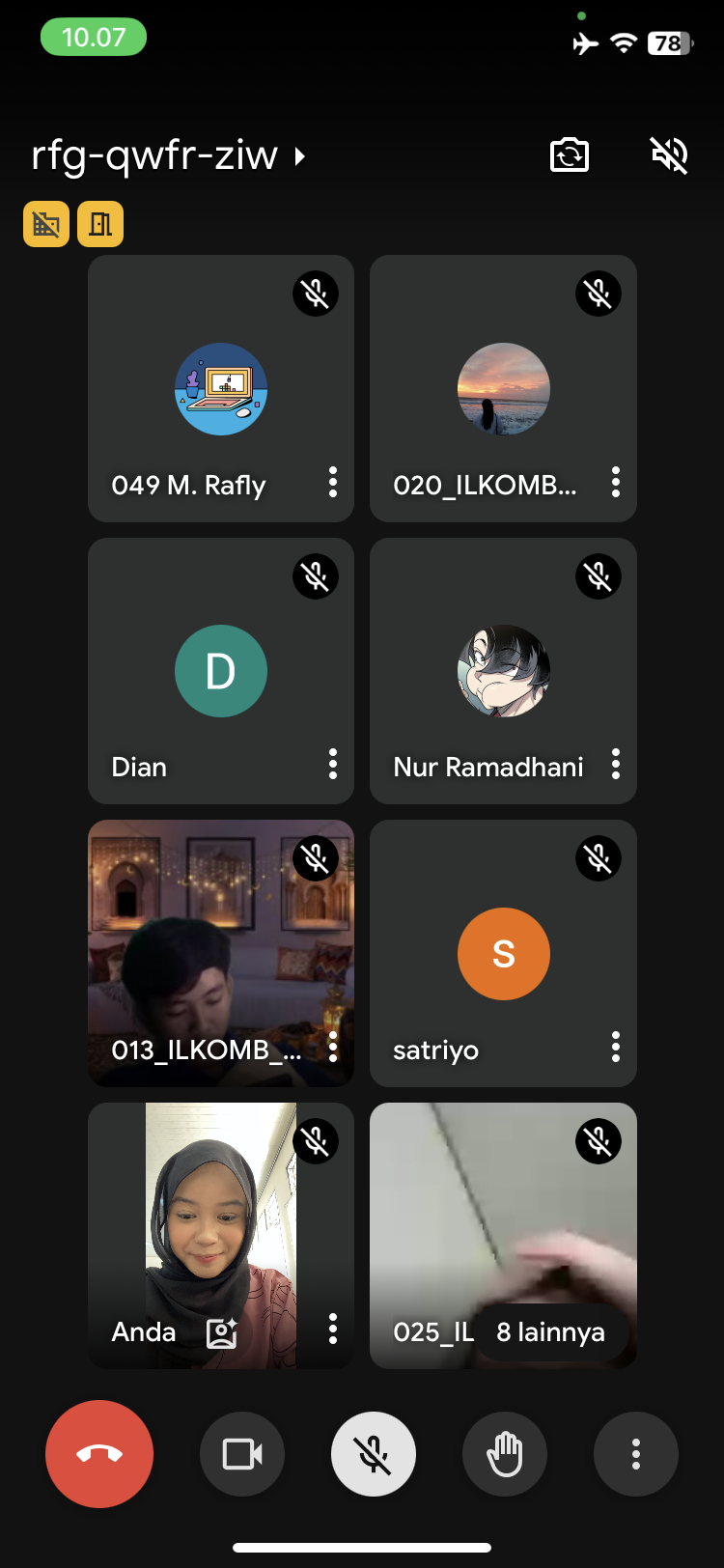This screenshot has height=1568, width=724.
Task: Switch between front and rear camera
Action: [x=570, y=154]
